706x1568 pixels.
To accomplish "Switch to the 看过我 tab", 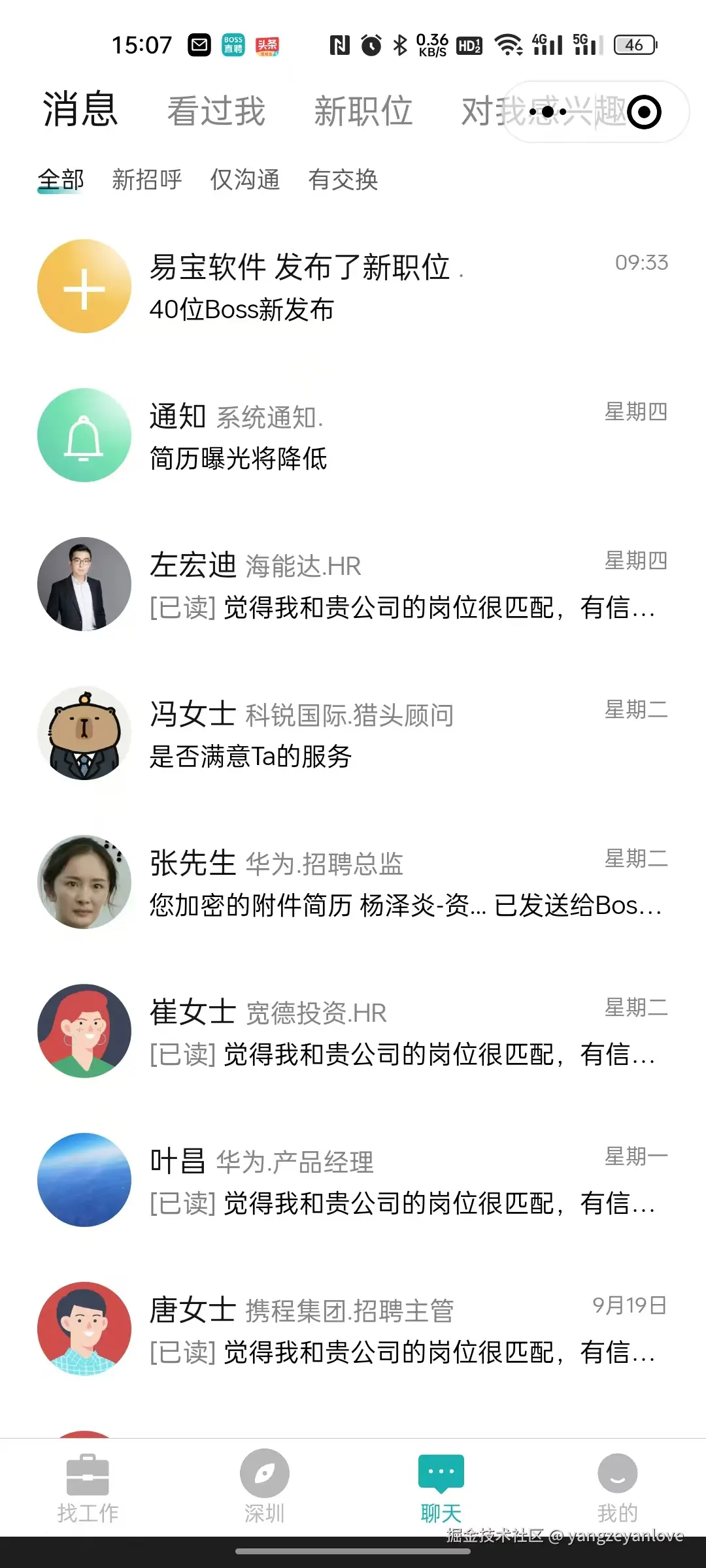I will coord(216,111).
